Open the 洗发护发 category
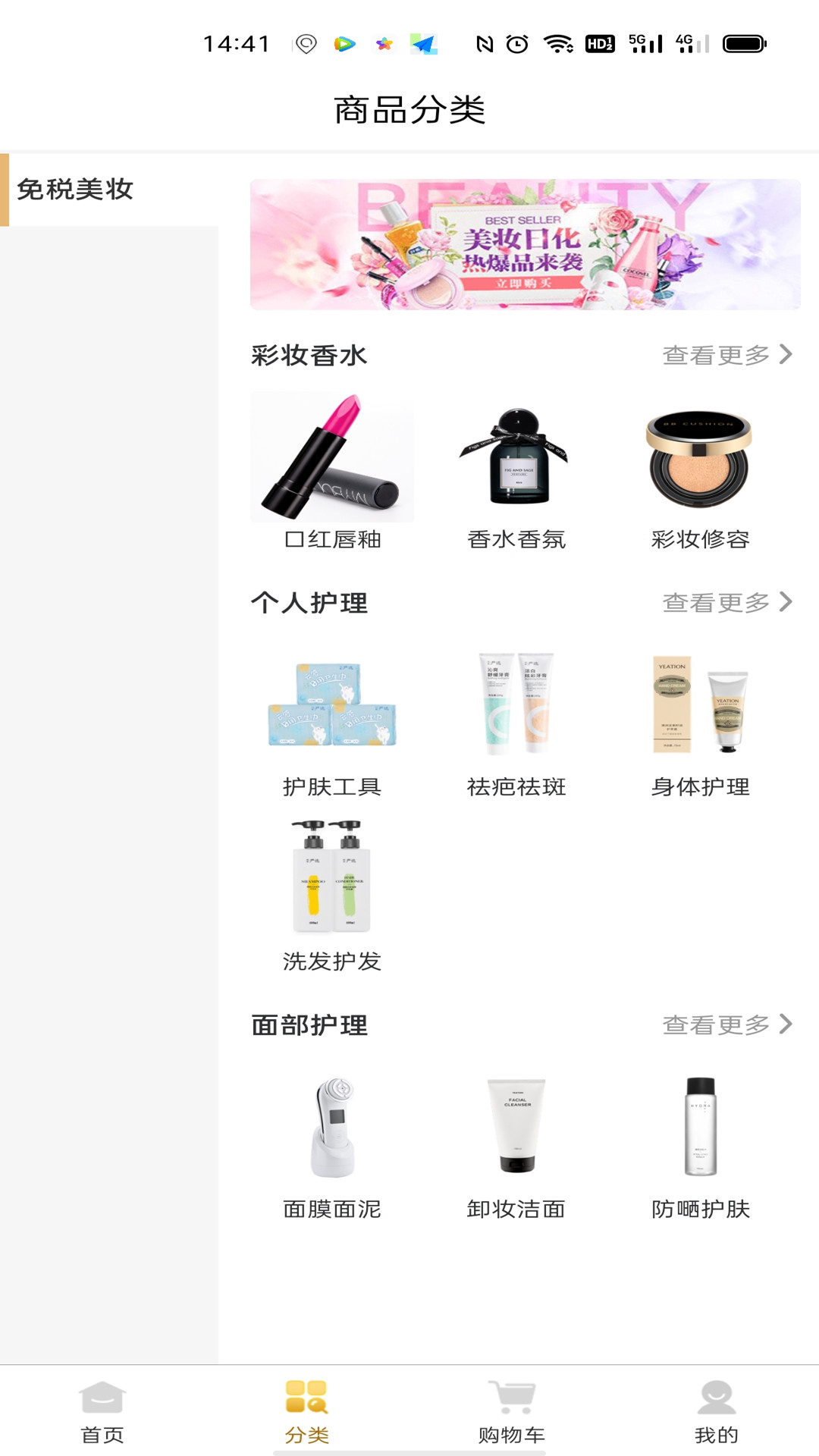 click(332, 895)
